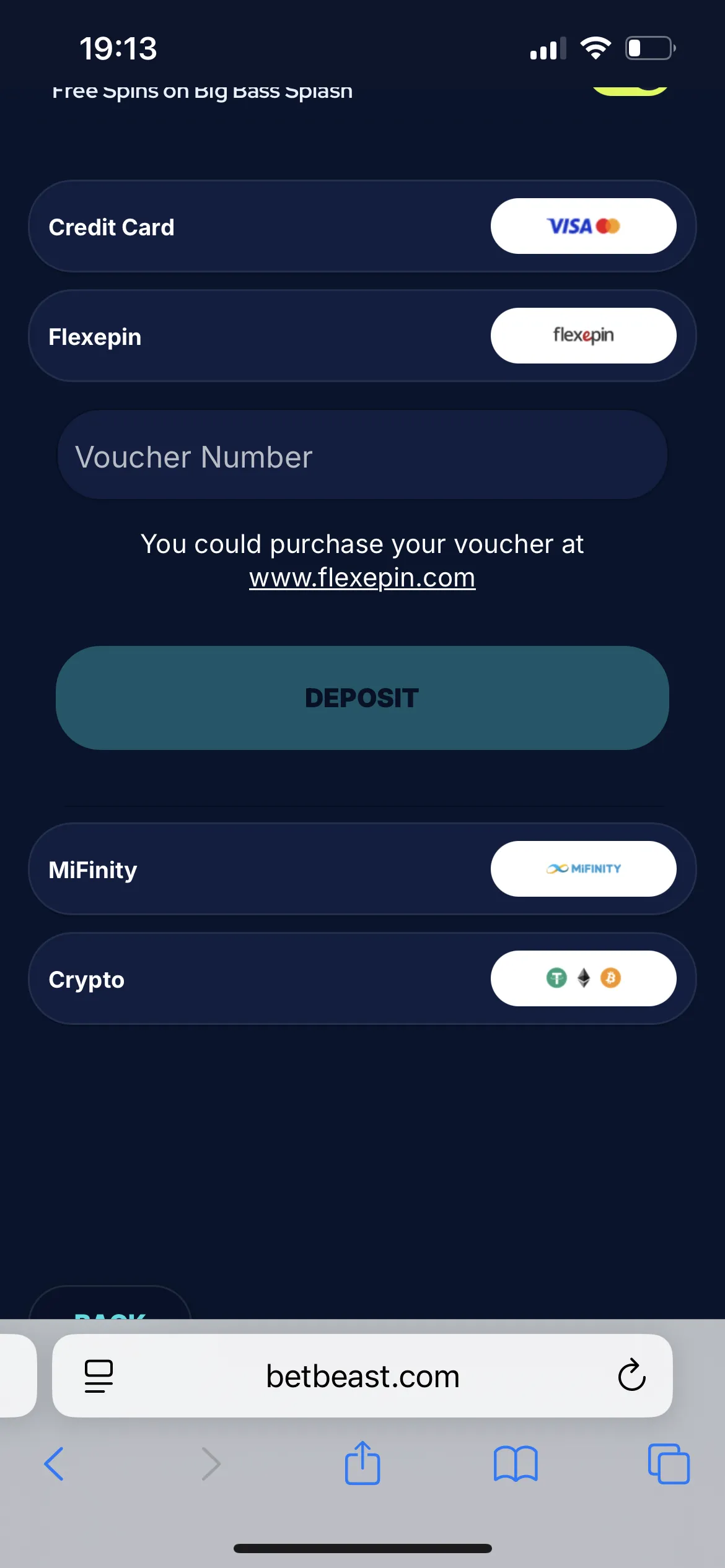
Task: Select the Credit Card payment method
Action: tap(362, 227)
